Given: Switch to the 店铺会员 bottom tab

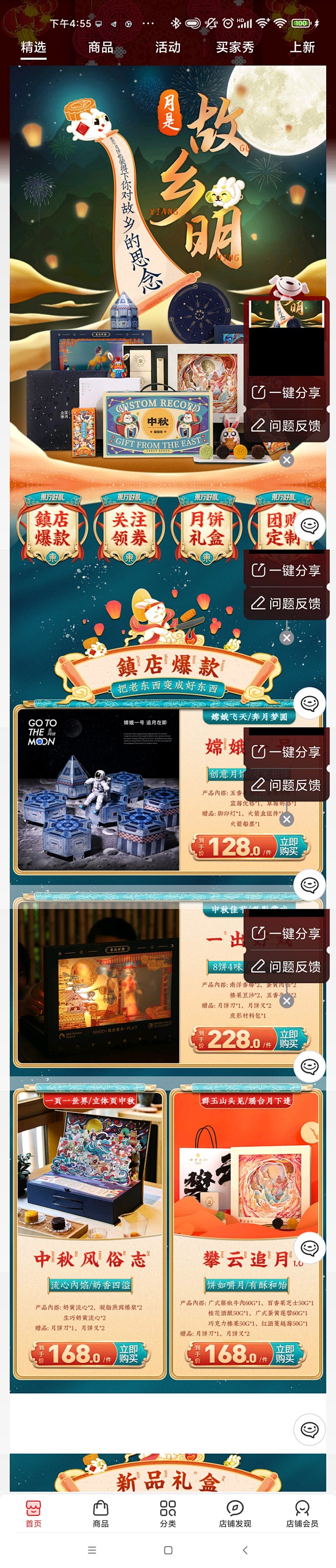Looking at the screenshot, I should 302,1514.
